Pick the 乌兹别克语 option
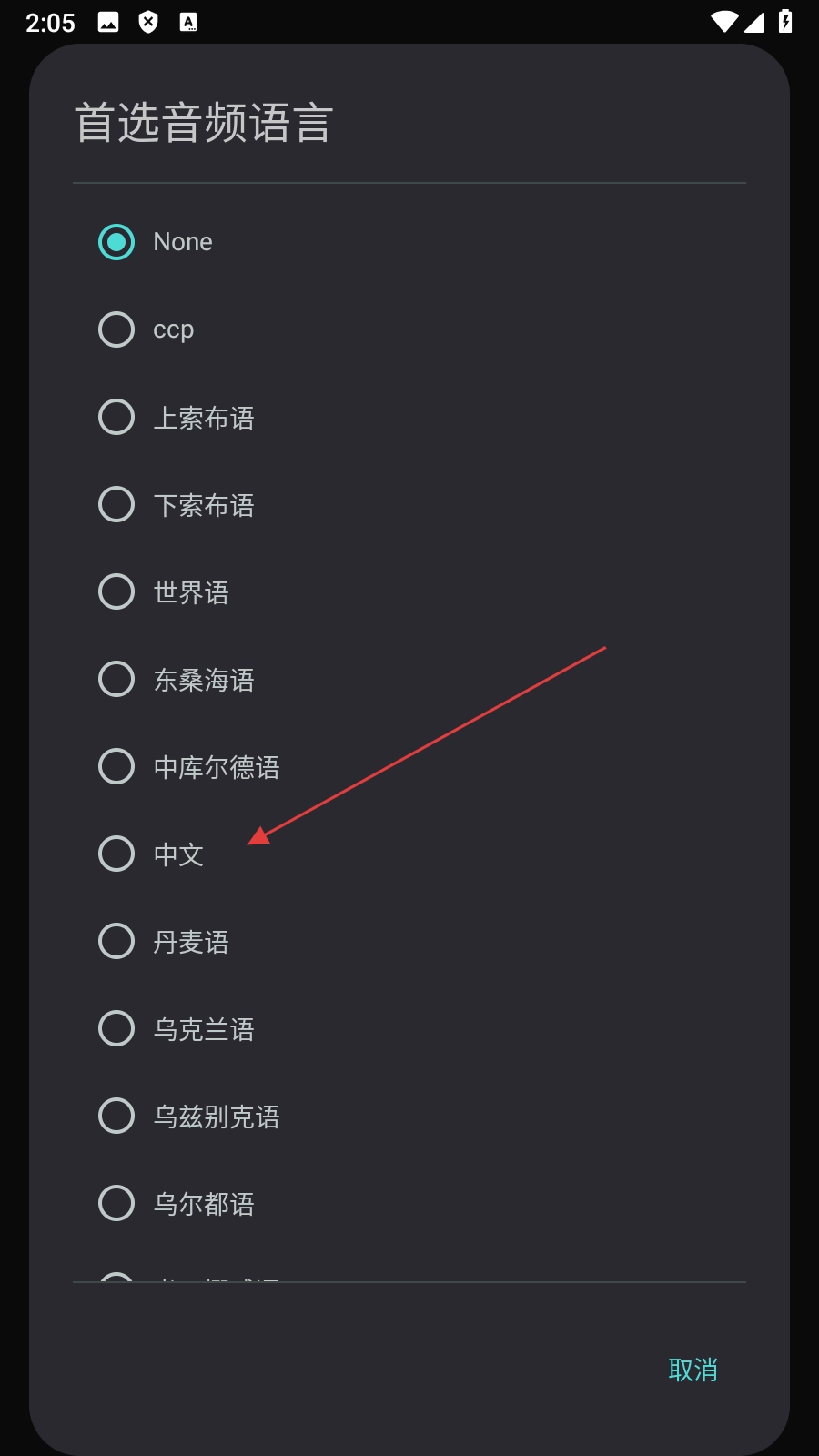Image resolution: width=819 pixels, height=1456 pixels. point(409,1116)
